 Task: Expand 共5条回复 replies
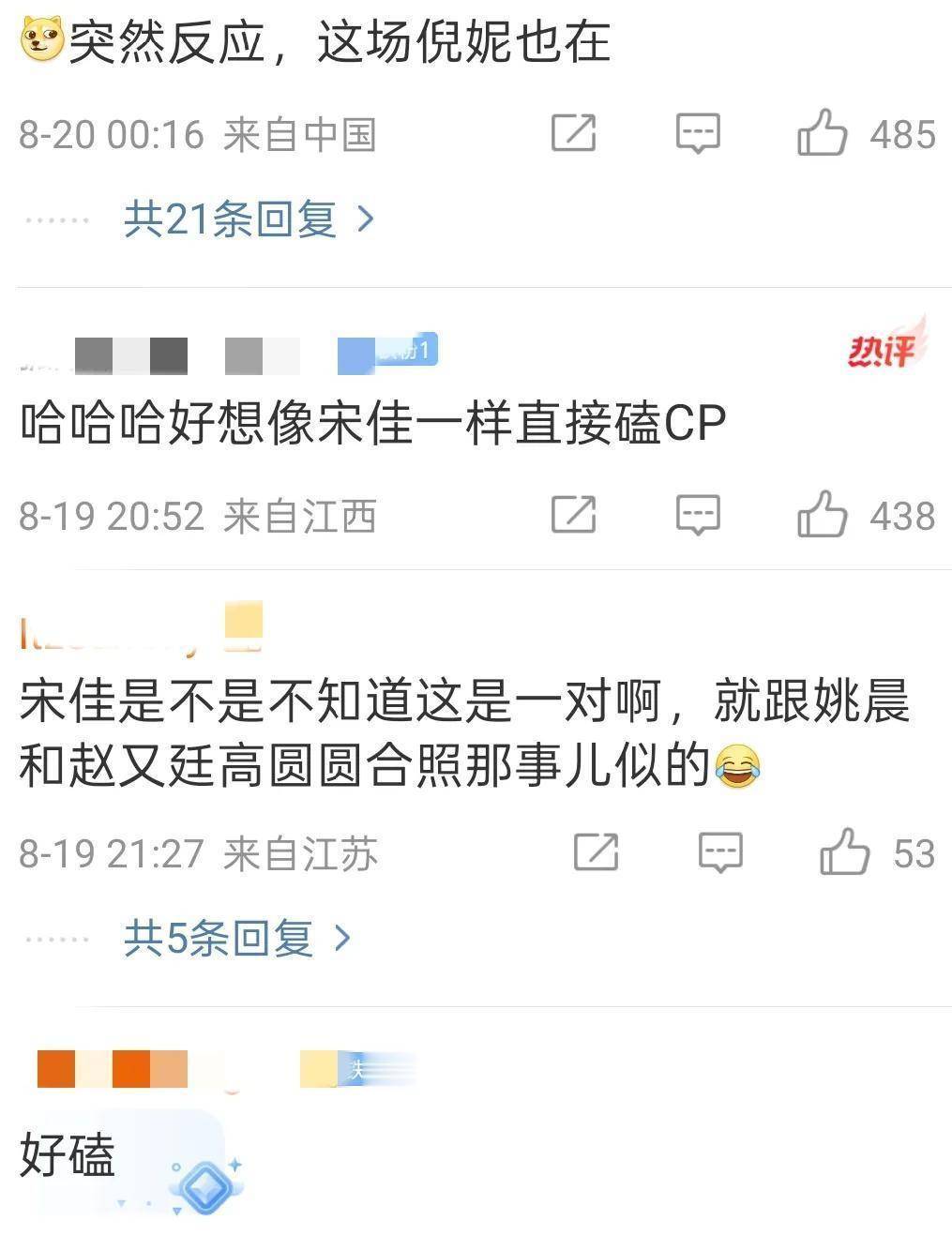(236, 937)
